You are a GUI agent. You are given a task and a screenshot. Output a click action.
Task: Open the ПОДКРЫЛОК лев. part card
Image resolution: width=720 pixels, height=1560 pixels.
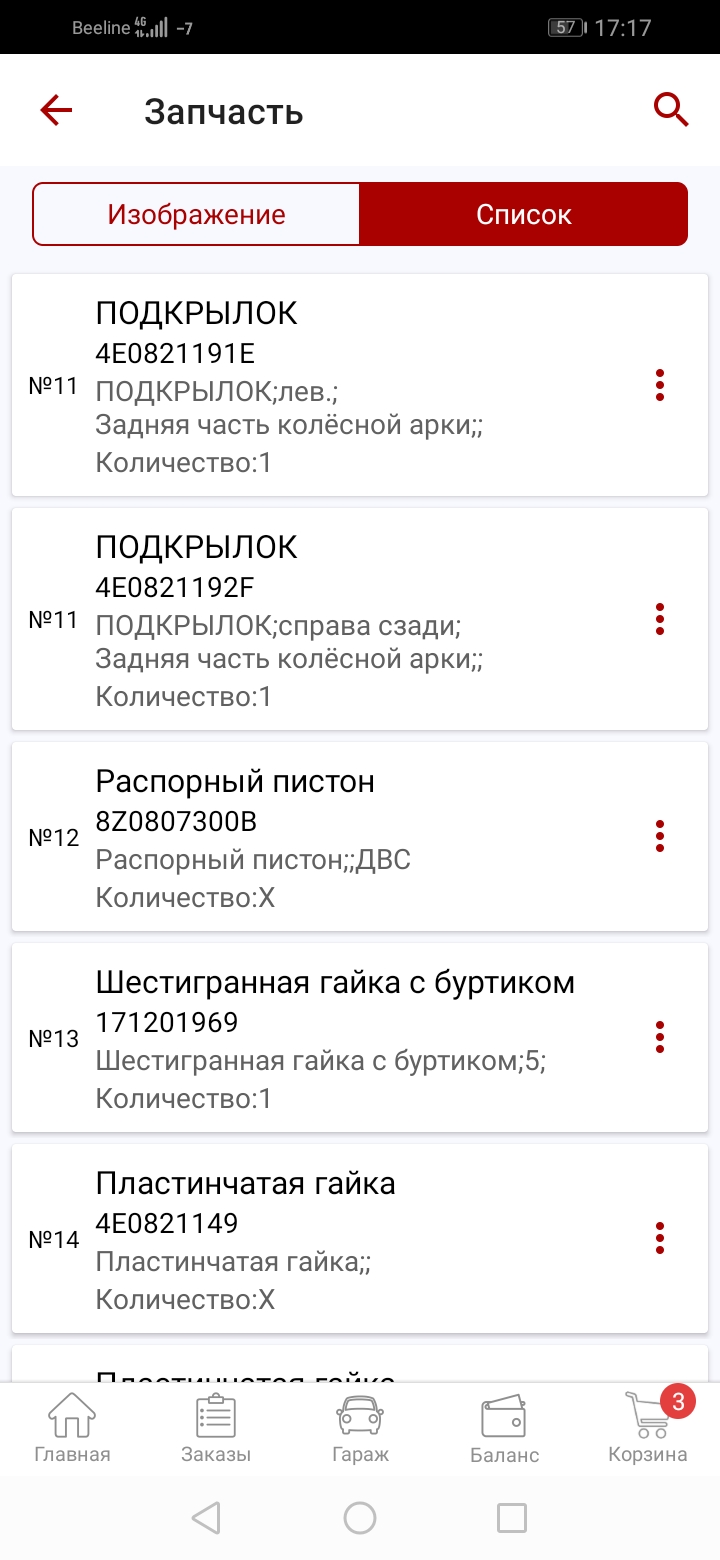coord(330,385)
